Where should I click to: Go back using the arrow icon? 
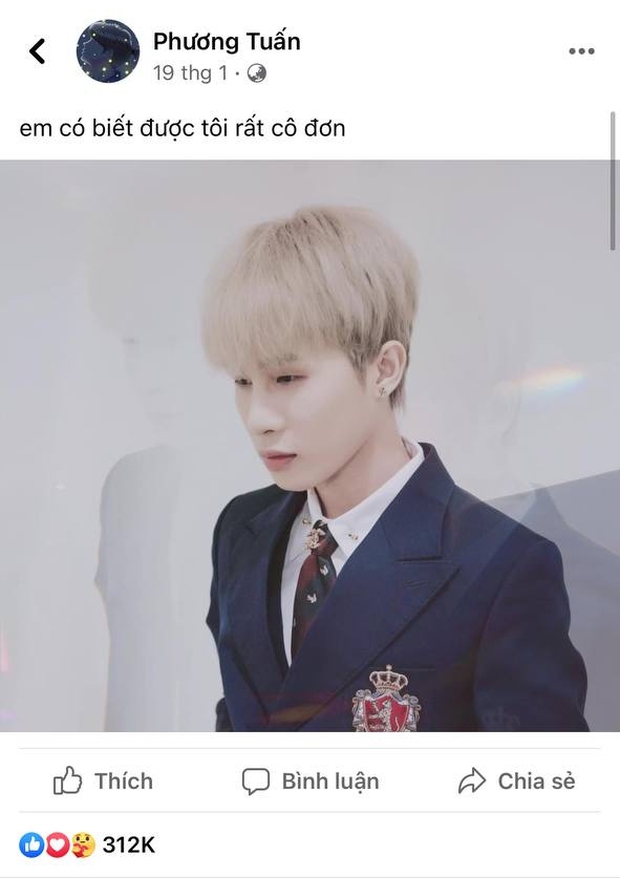tap(38, 51)
